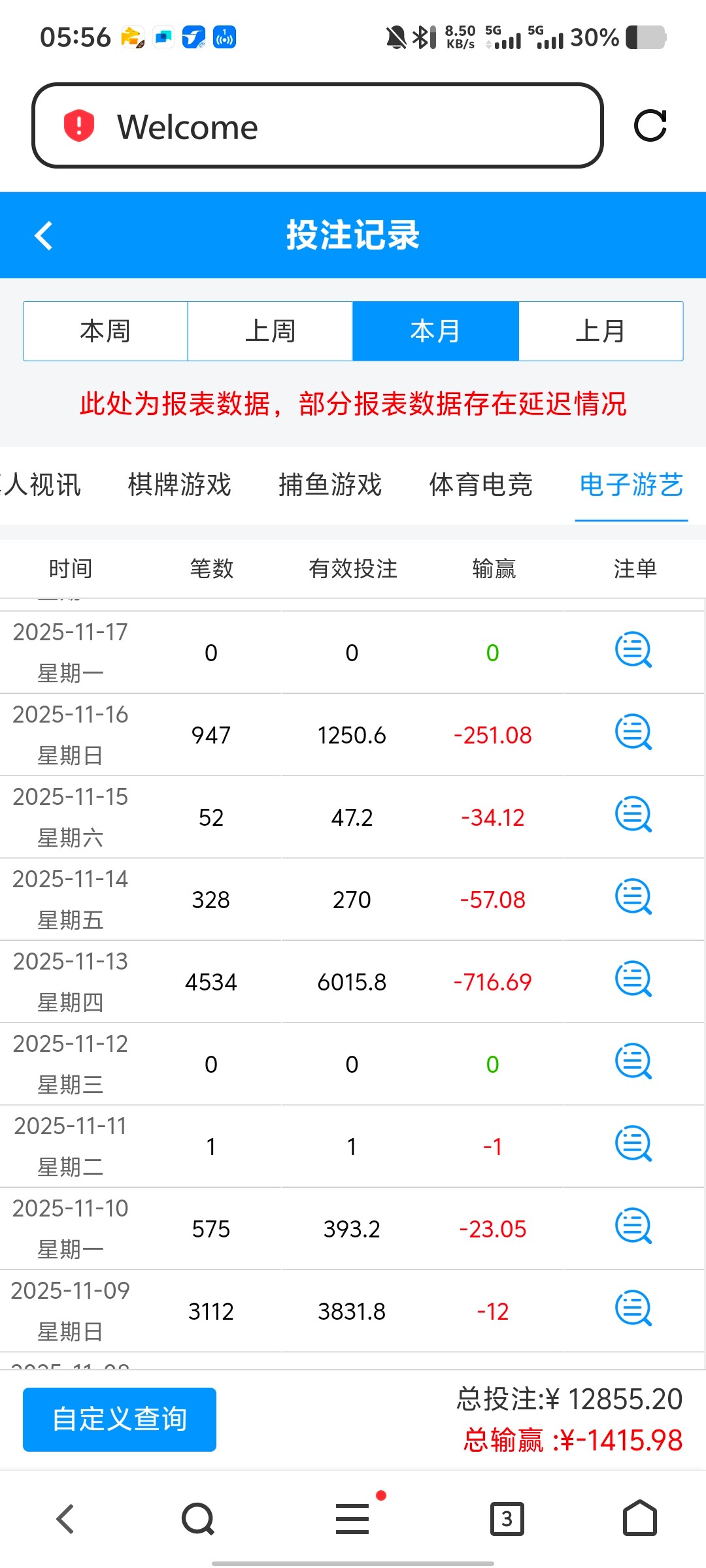Reload the page with the refresh icon
706x1568 pixels.
650,125
